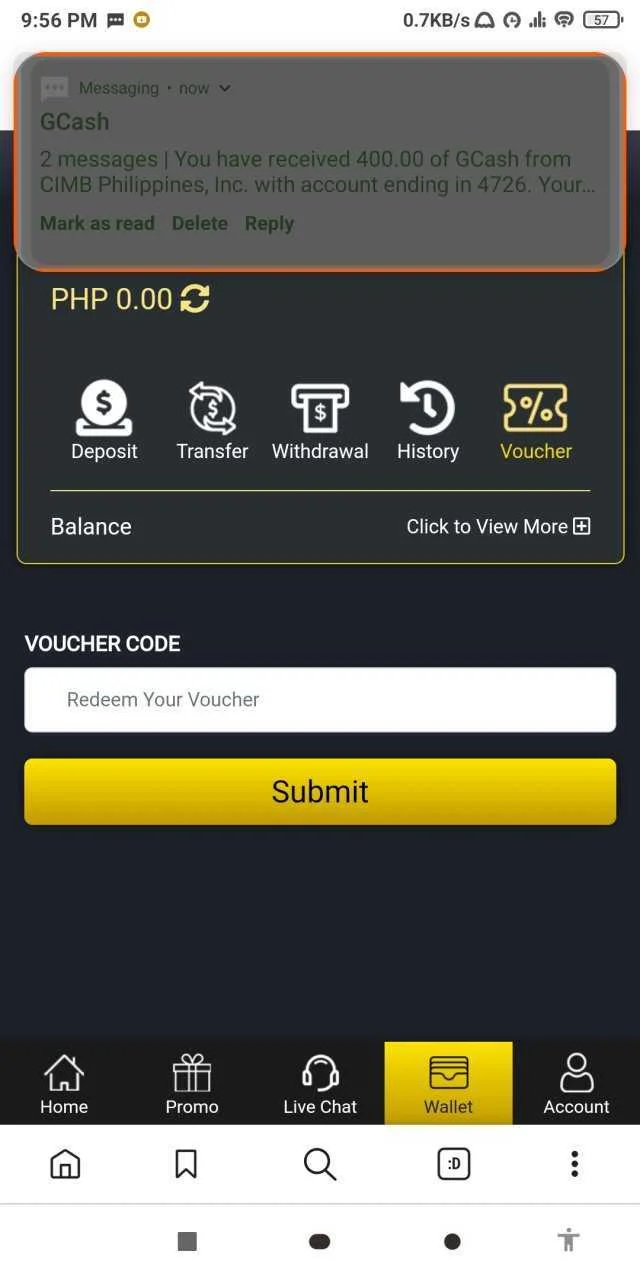The image size is (640, 1280).
Task: View transaction History
Action: coord(428,421)
